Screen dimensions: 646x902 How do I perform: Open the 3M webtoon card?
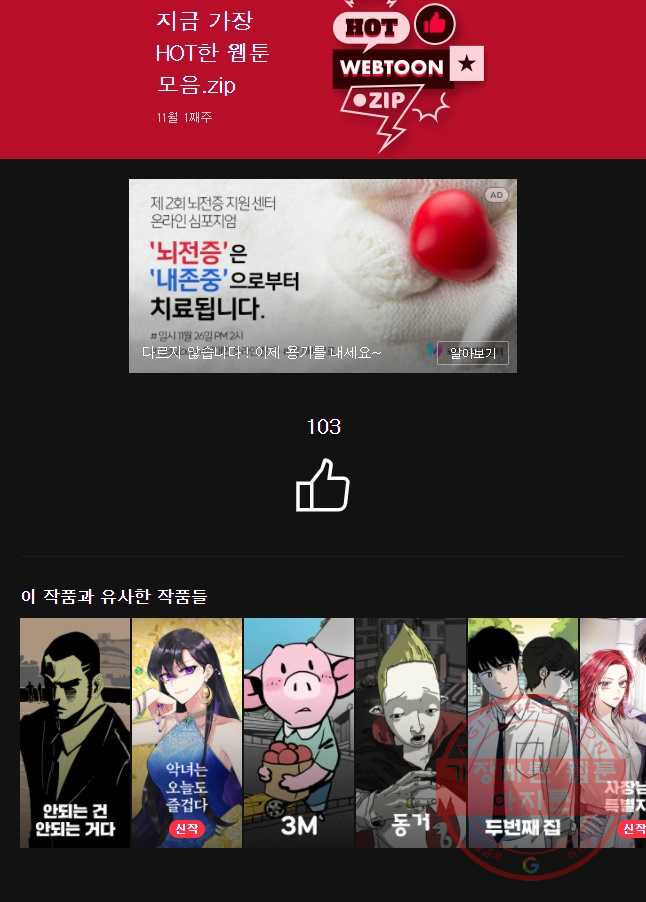(299, 732)
